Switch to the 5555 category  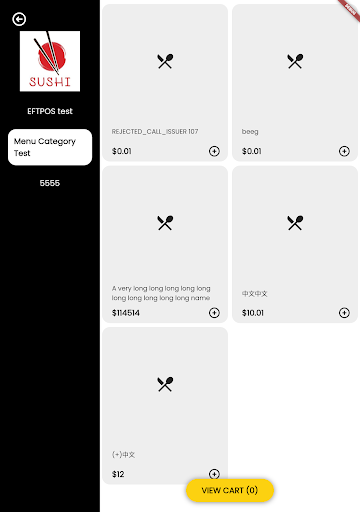(50, 183)
